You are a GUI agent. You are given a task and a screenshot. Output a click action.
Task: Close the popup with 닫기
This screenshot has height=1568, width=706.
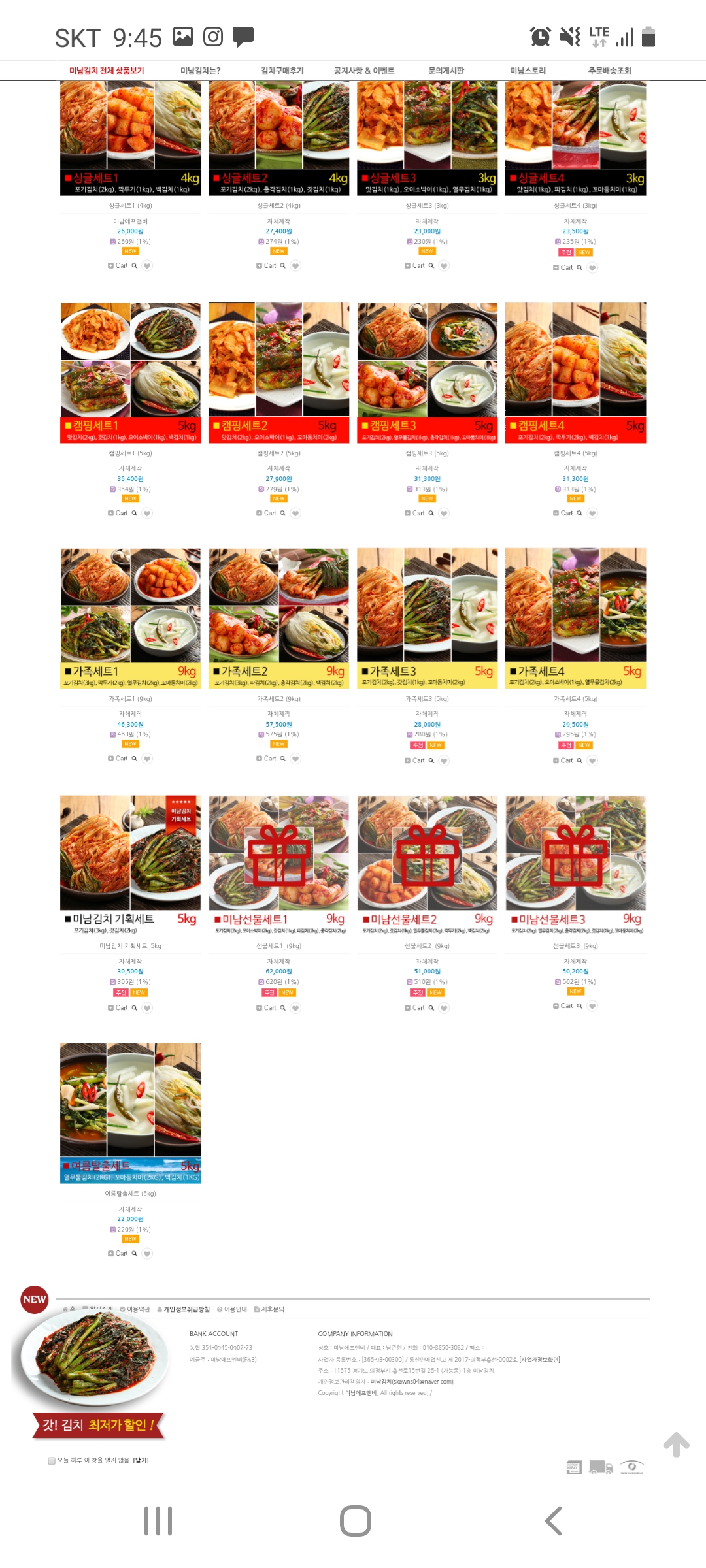pos(141,1460)
